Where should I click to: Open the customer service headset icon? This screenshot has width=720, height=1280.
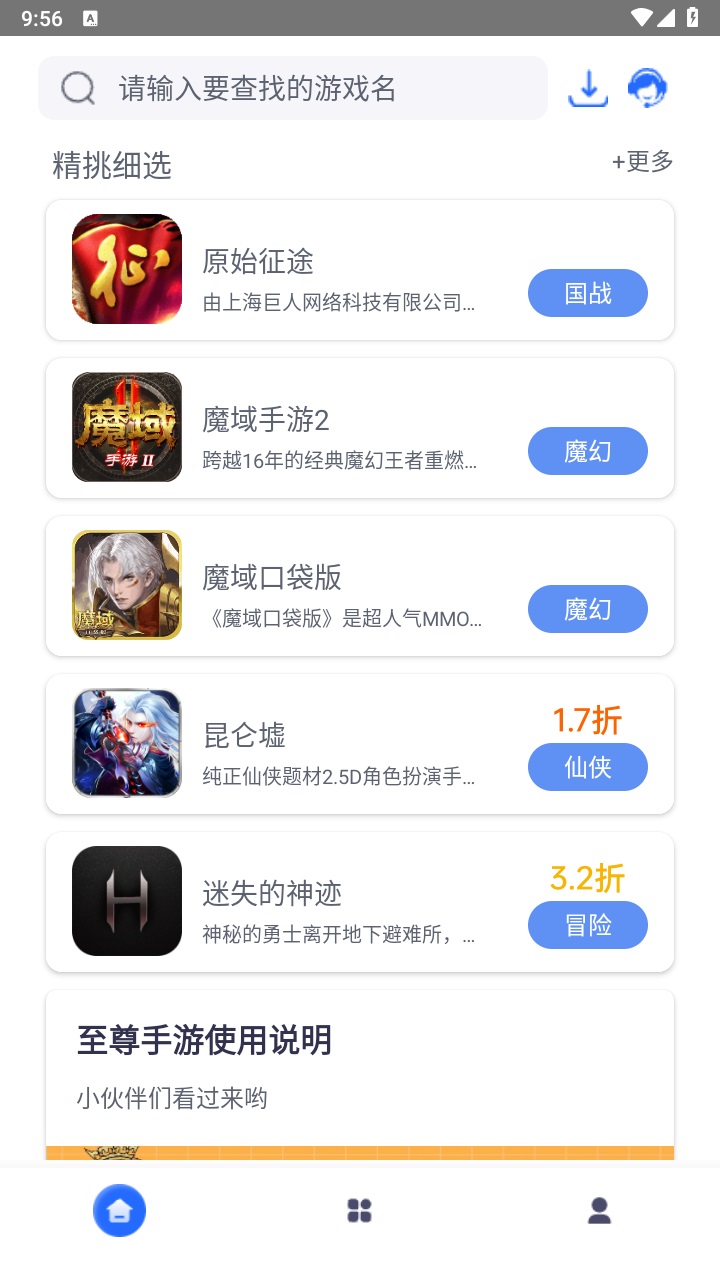pos(648,87)
